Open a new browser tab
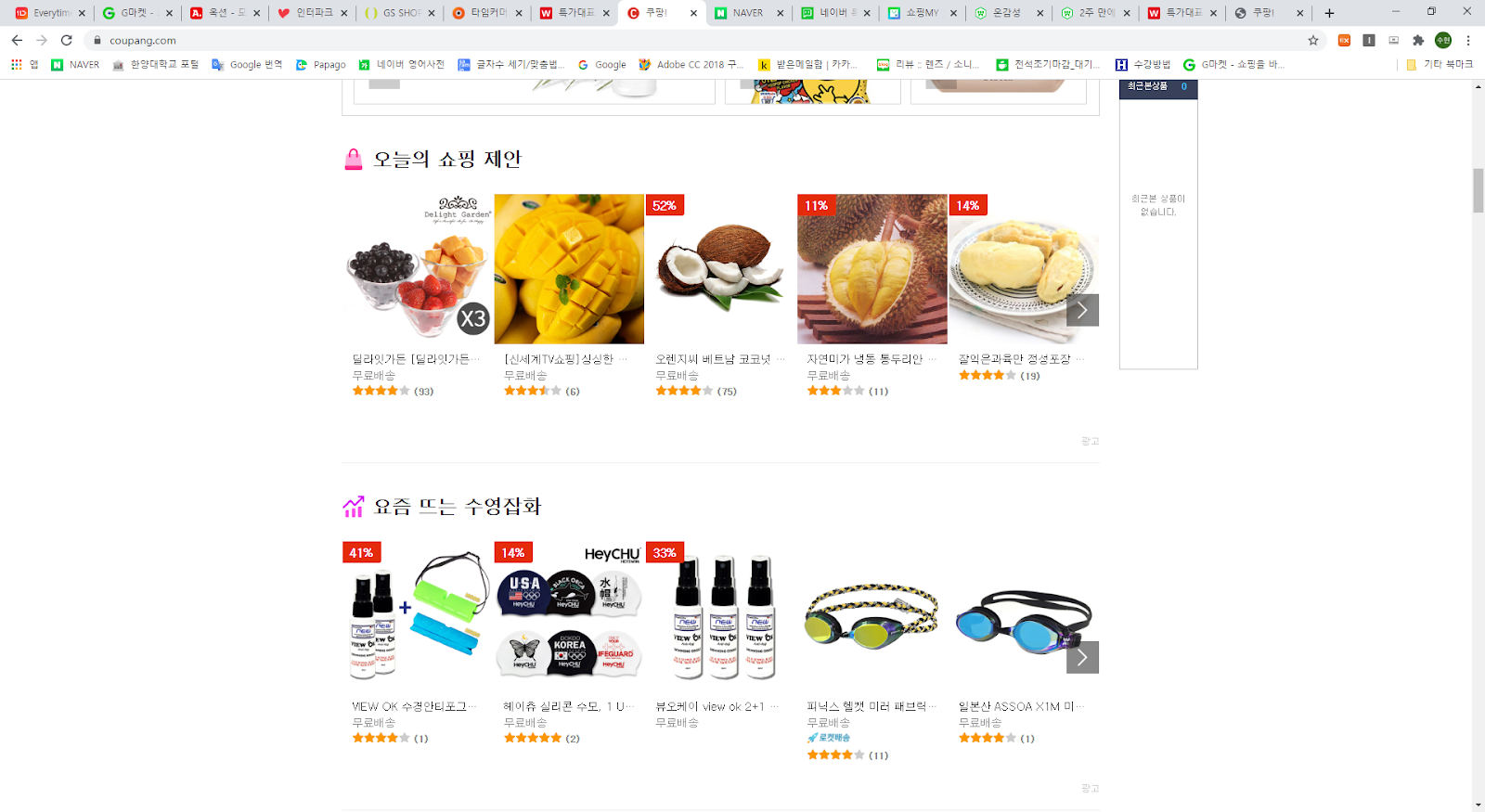The height and width of the screenshot is (812, 1485). click(1329, 13)
